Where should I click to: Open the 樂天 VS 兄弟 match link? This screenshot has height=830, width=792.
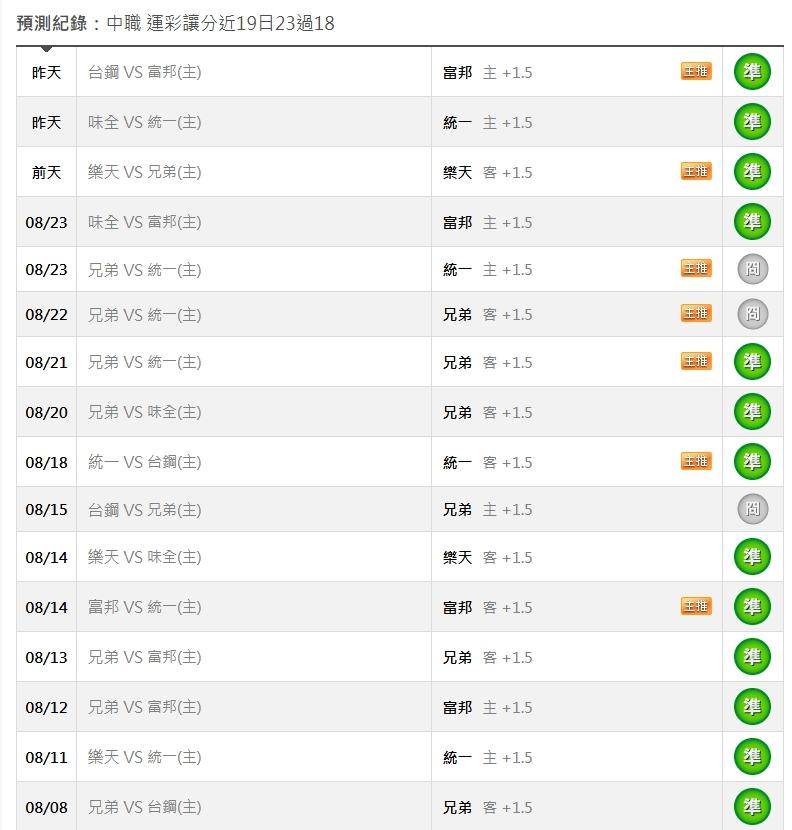pos(145,172)
